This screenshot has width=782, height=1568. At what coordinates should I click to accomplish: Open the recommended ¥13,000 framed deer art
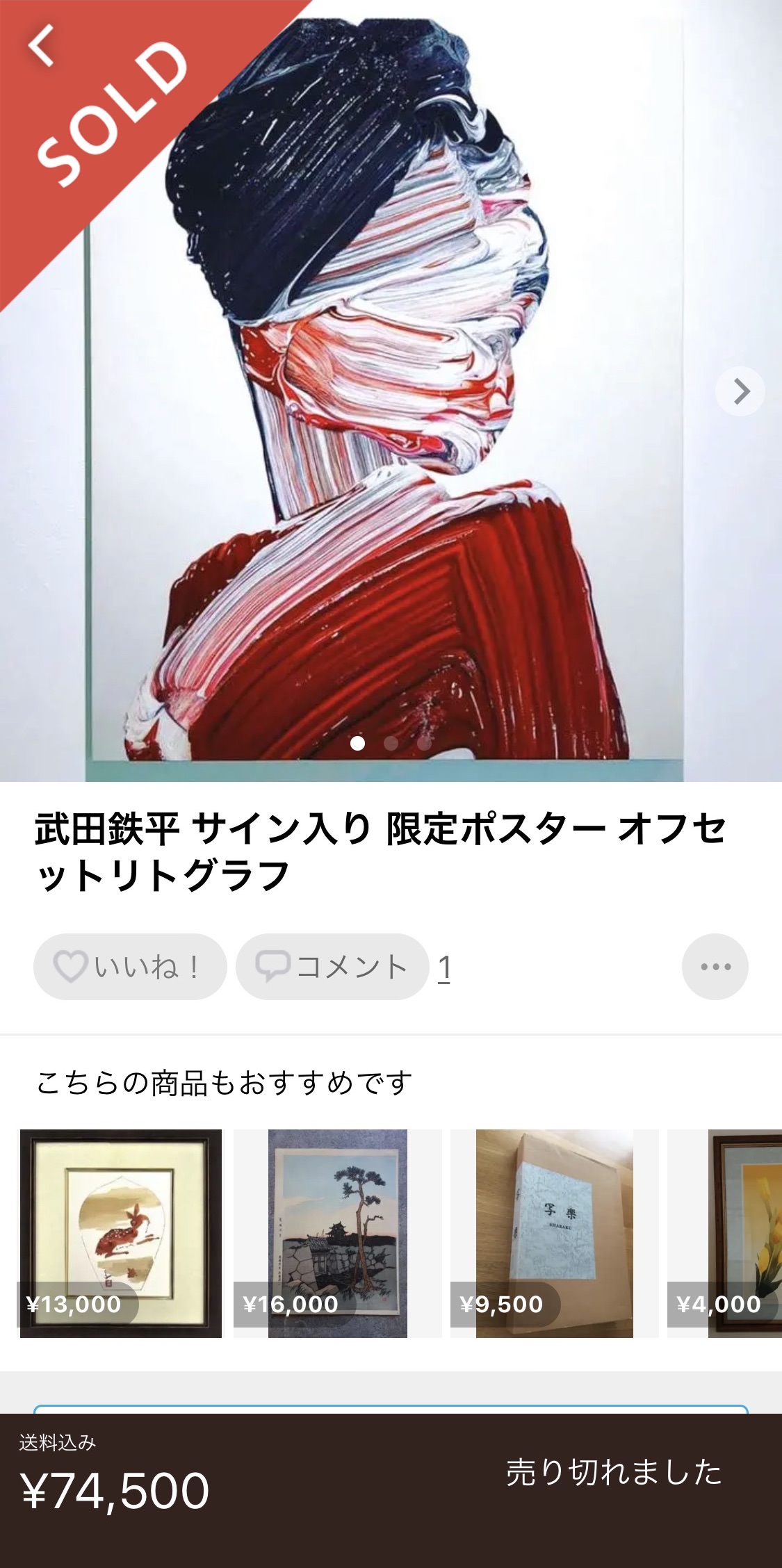(121, 1233)
